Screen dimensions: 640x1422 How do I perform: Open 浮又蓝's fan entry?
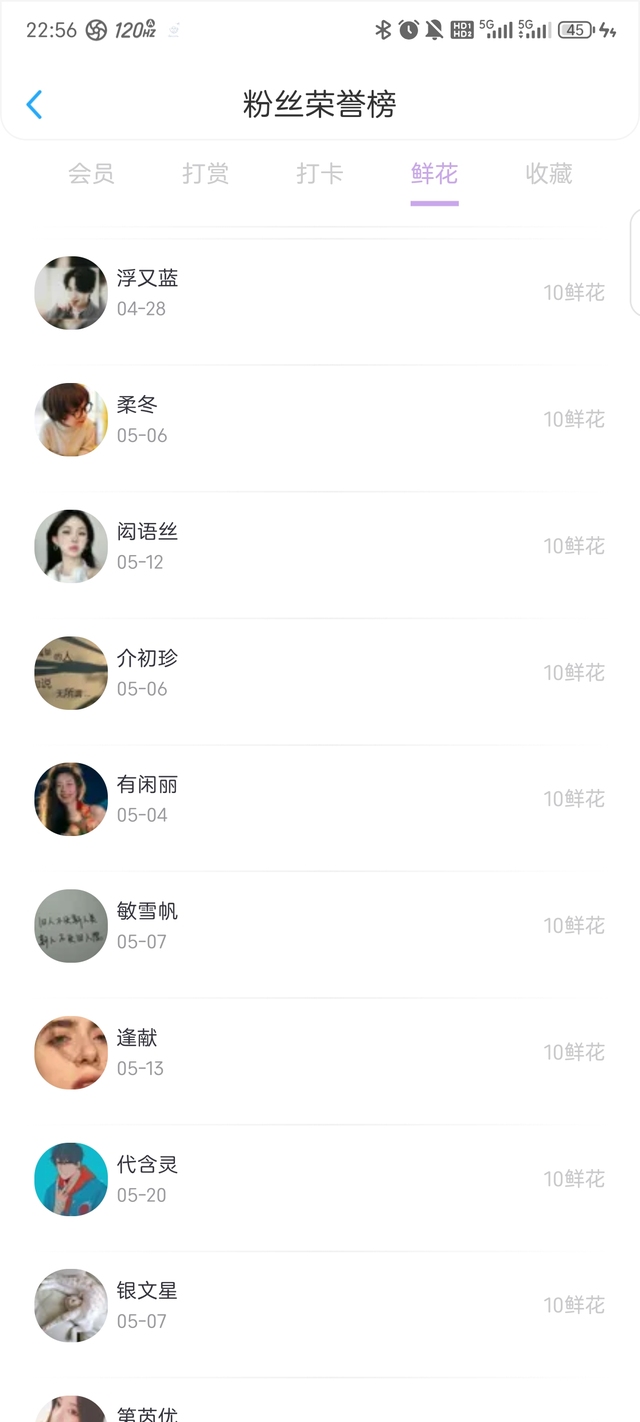tap(320, 293)
